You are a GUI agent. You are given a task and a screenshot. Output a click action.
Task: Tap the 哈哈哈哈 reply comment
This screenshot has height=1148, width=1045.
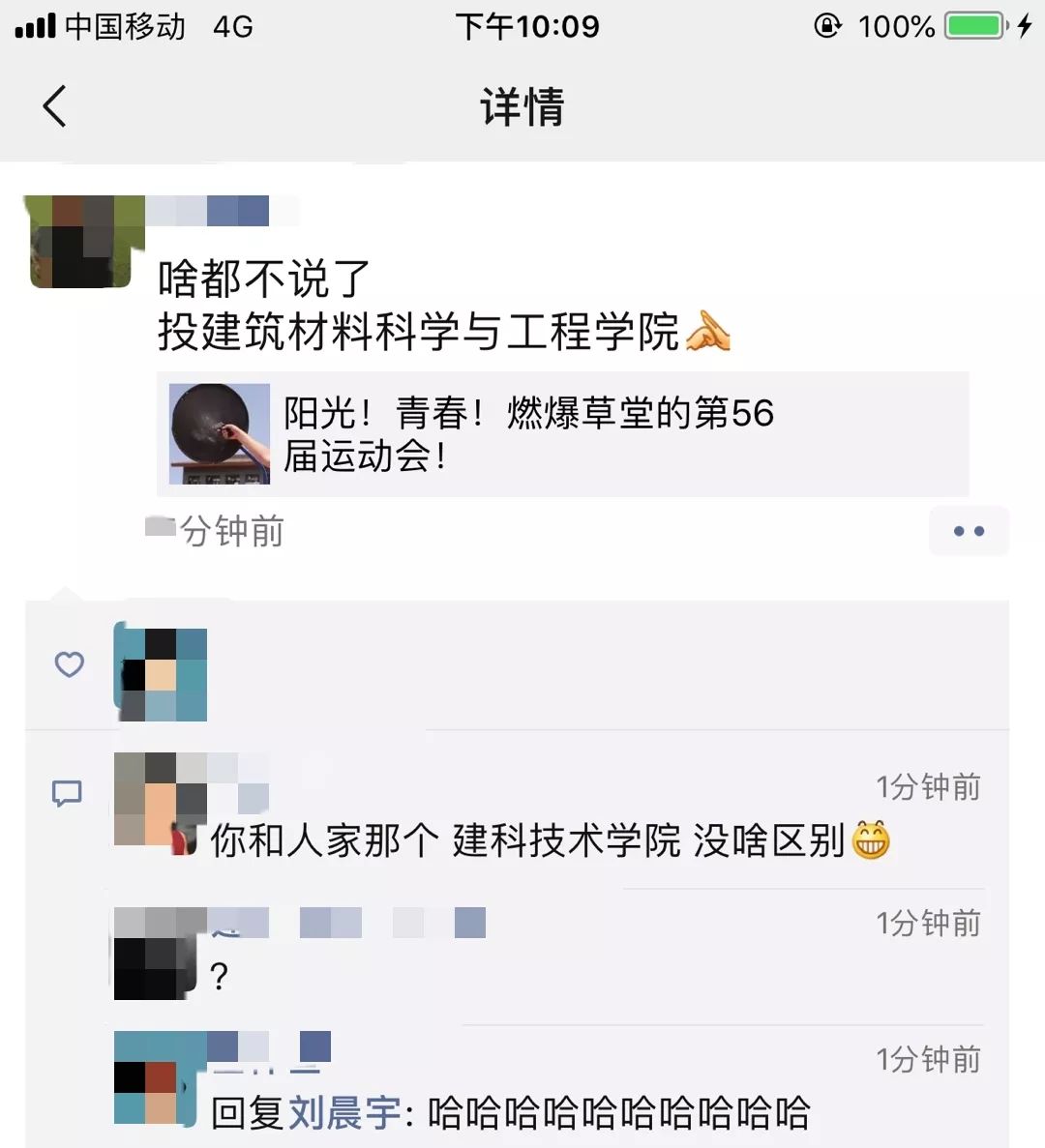tap(619, 1114)
